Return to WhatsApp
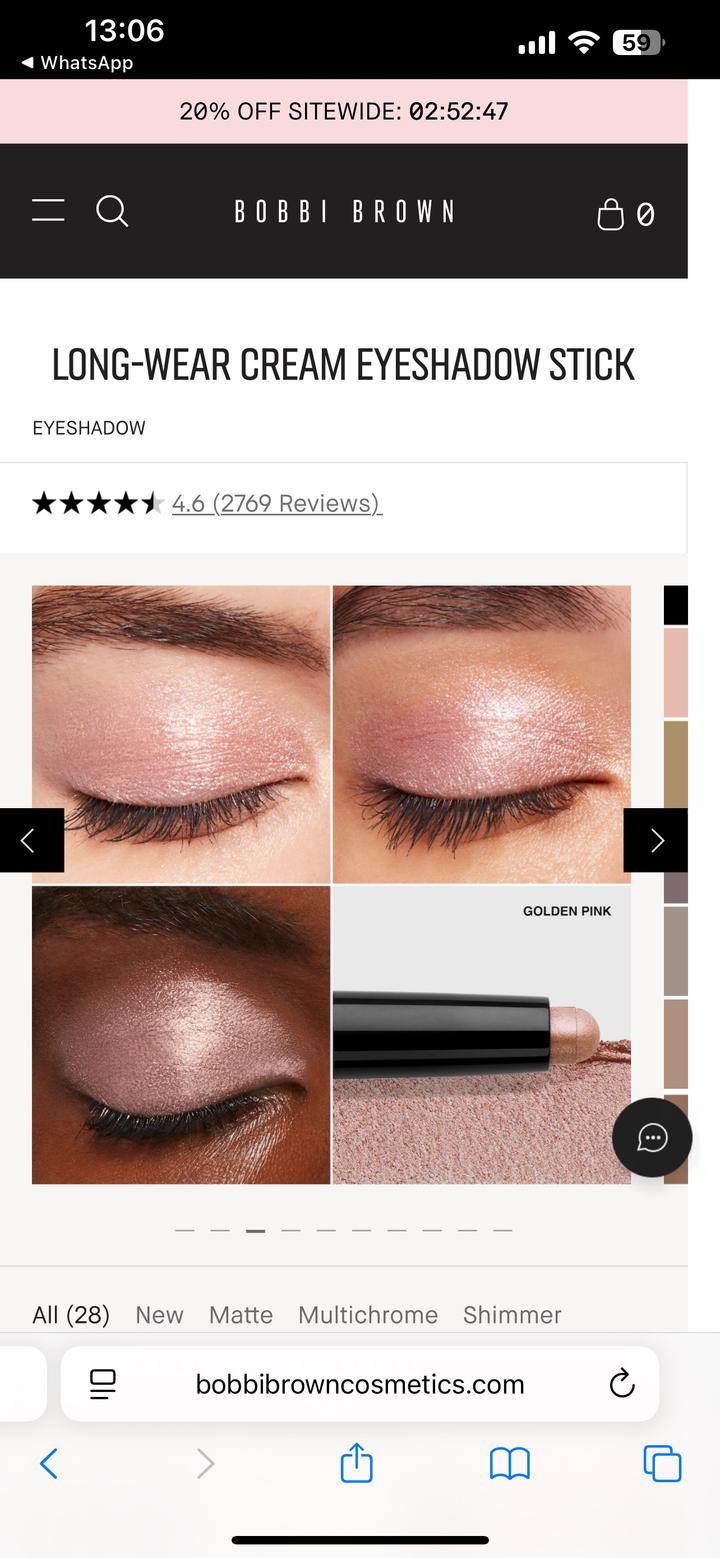 pyautogui.click(x=77, y=63)
